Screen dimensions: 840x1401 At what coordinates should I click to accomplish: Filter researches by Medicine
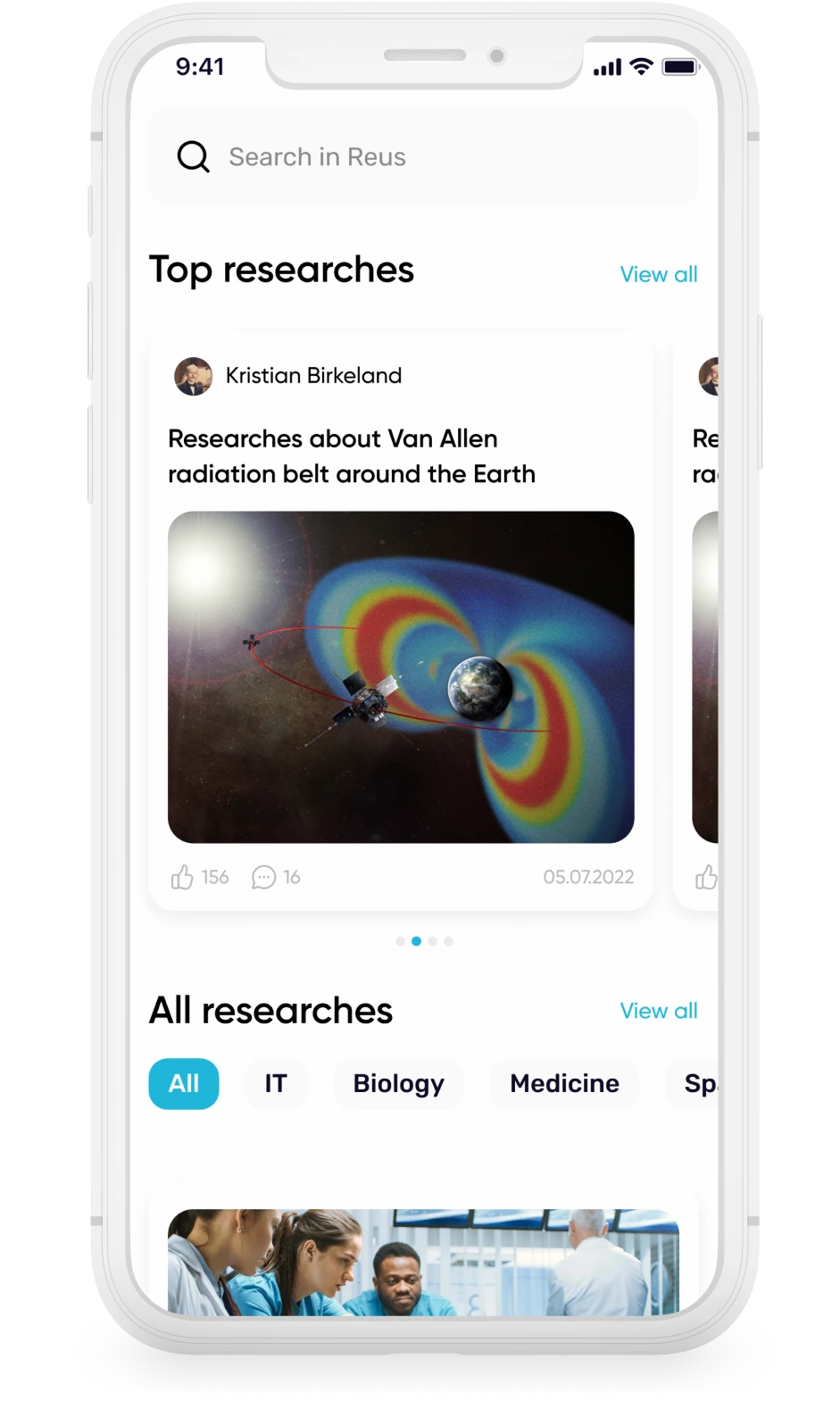564,1083
